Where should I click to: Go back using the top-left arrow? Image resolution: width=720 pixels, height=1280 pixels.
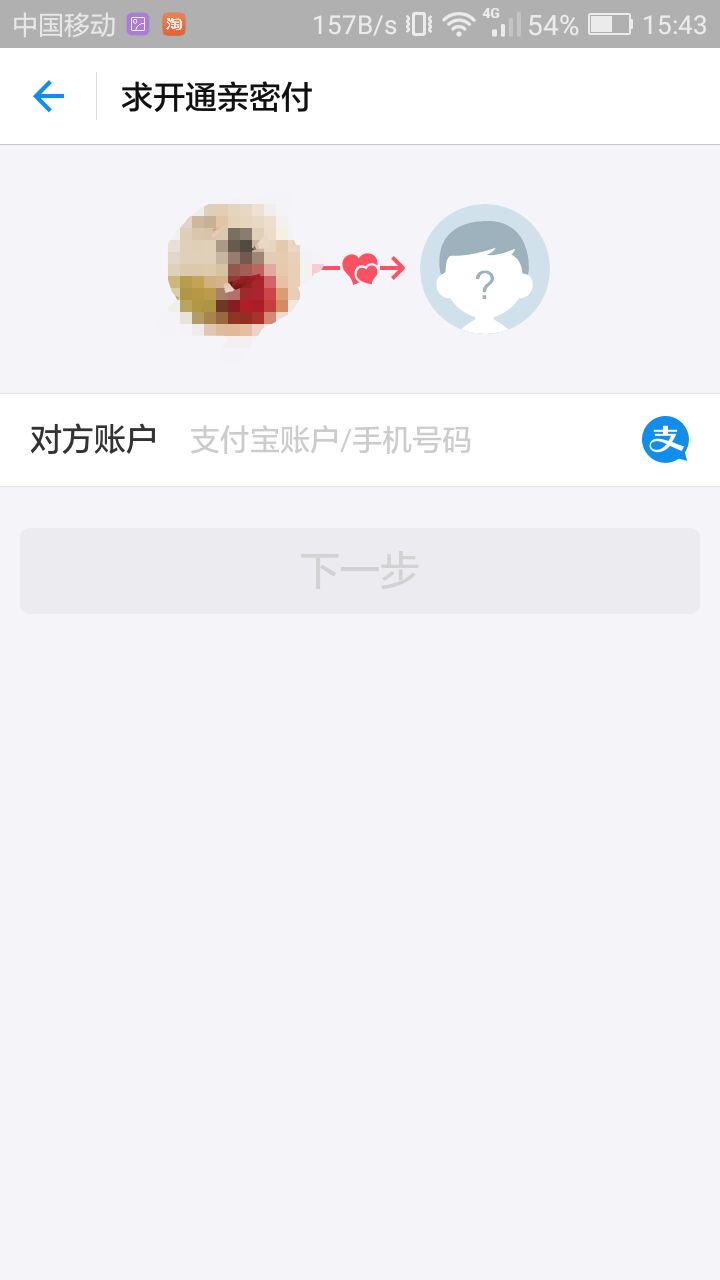[x=48, y=97]
